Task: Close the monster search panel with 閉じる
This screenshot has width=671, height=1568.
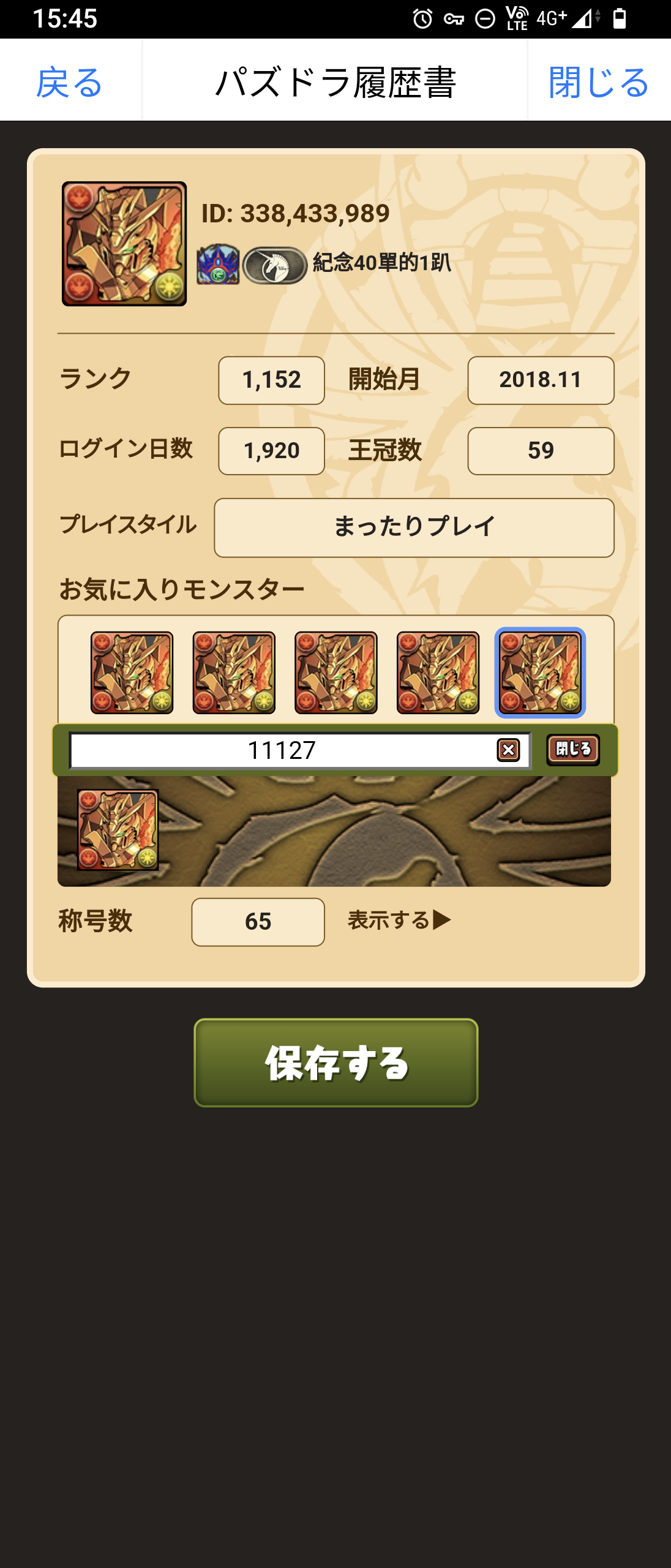Action: (573, 749)
